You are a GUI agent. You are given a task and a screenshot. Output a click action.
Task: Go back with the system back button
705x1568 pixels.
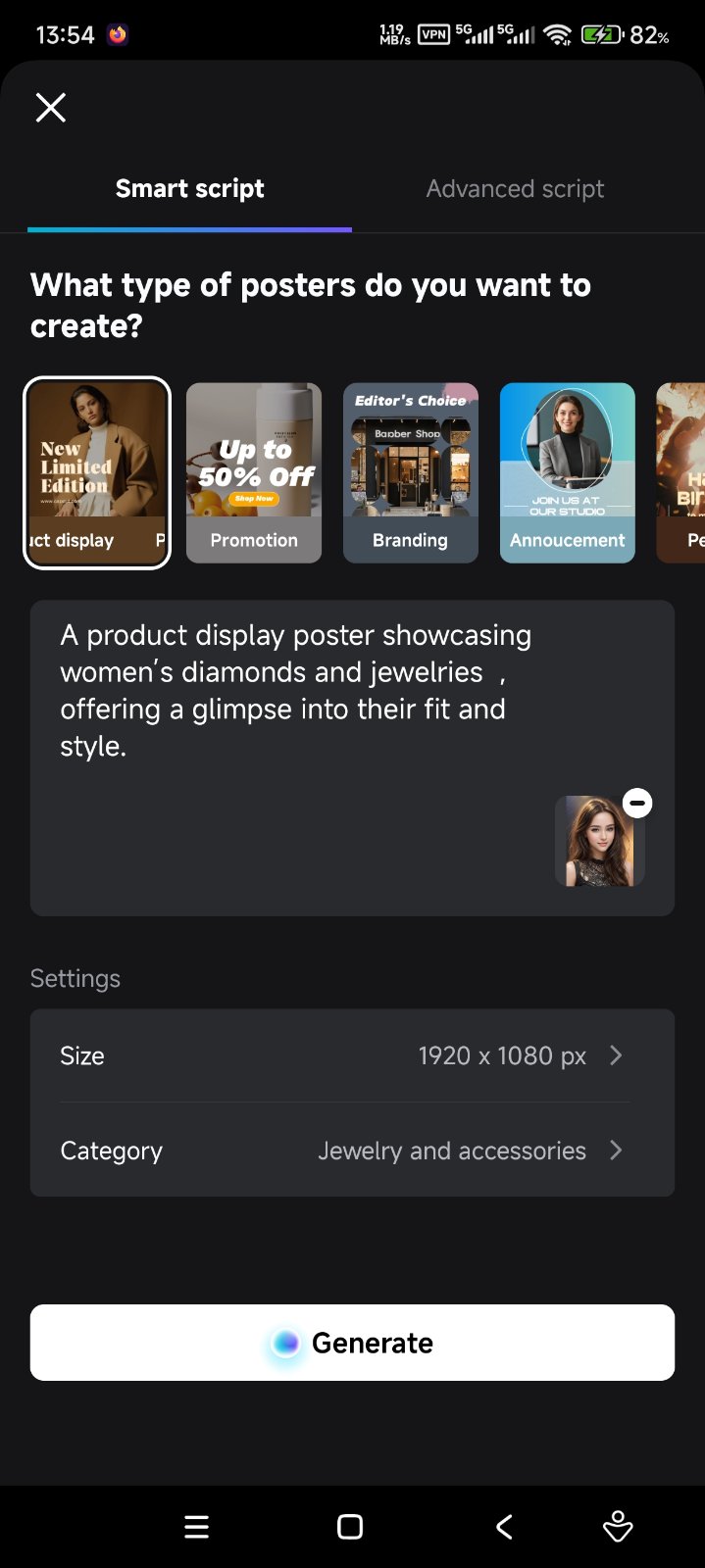tap(504, 1527)
